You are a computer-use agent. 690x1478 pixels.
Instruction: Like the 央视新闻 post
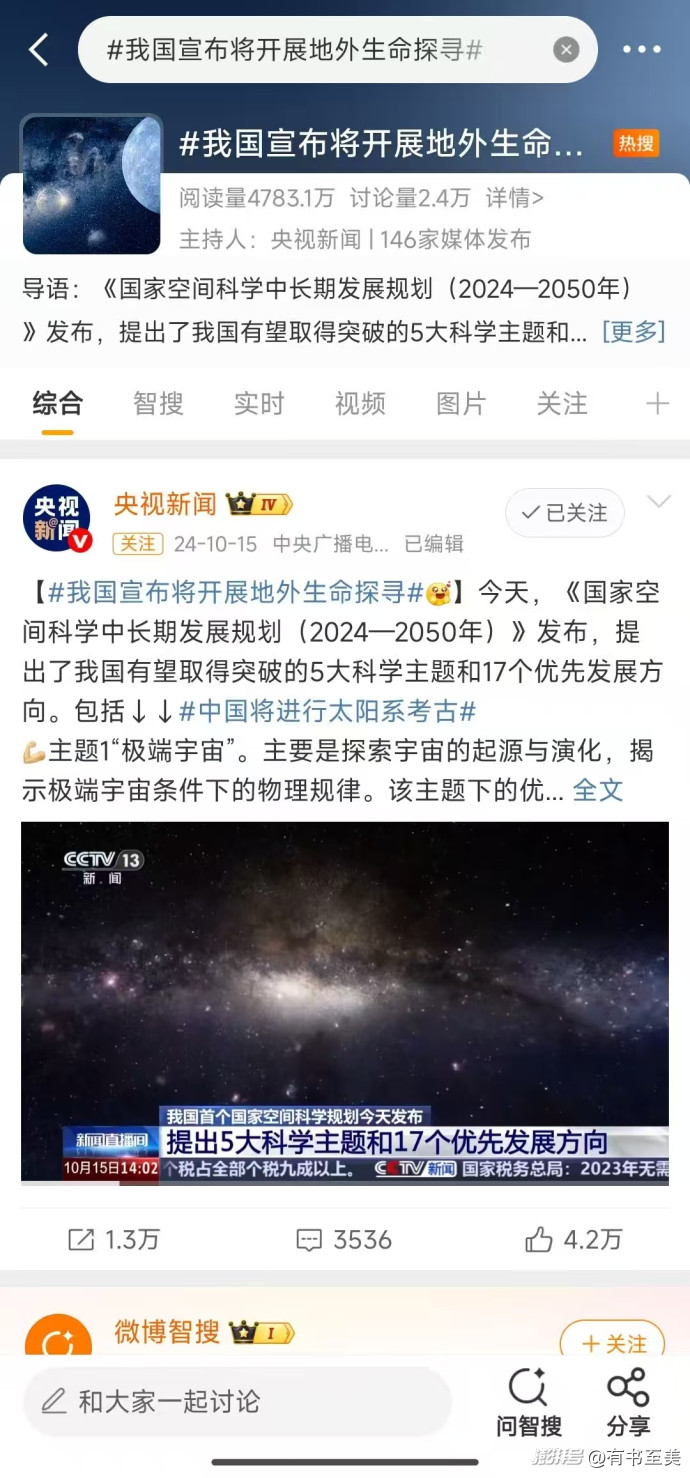tap(573, 1240)
